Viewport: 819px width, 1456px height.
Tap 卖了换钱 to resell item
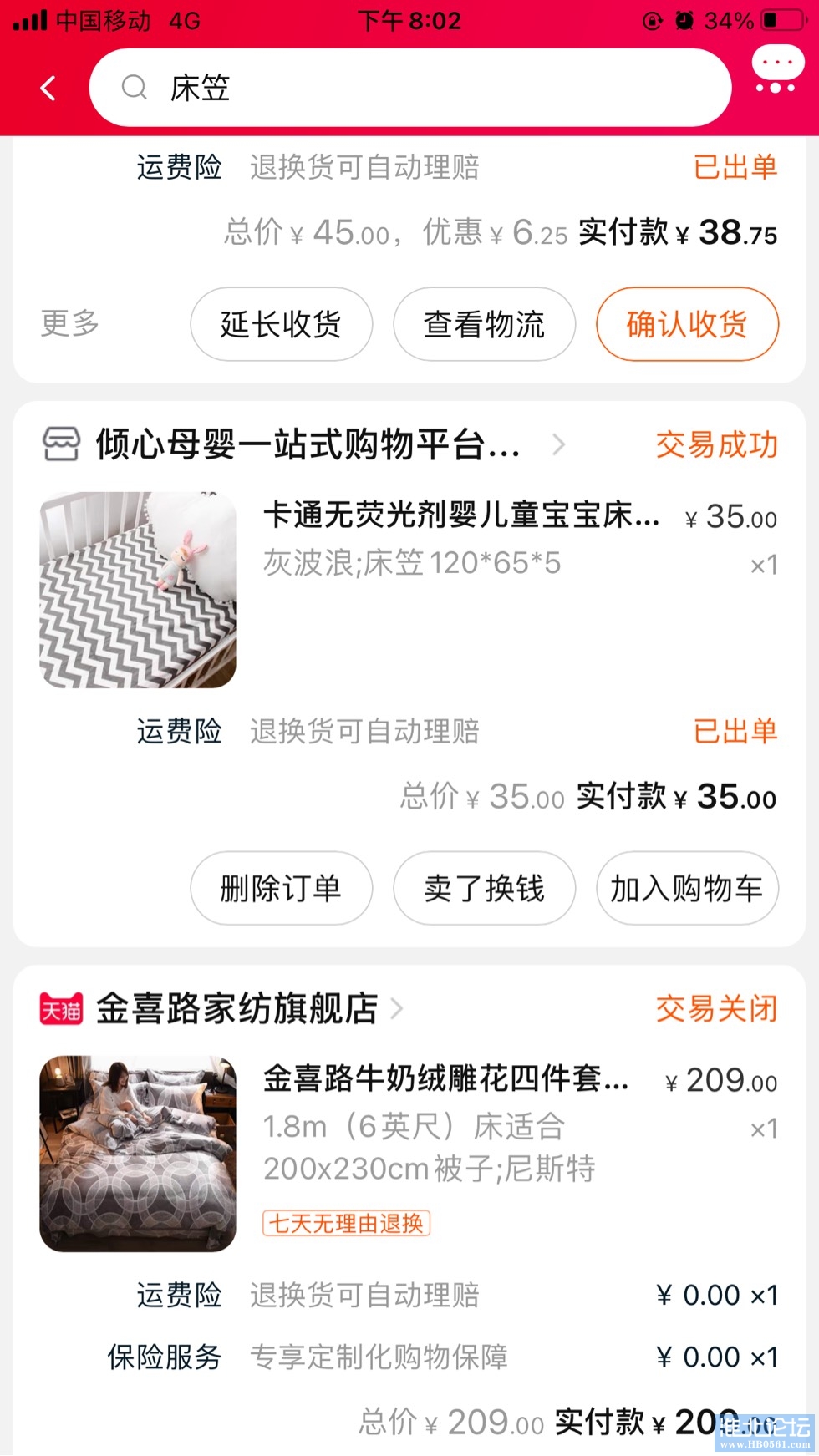[x=484, y=888]
